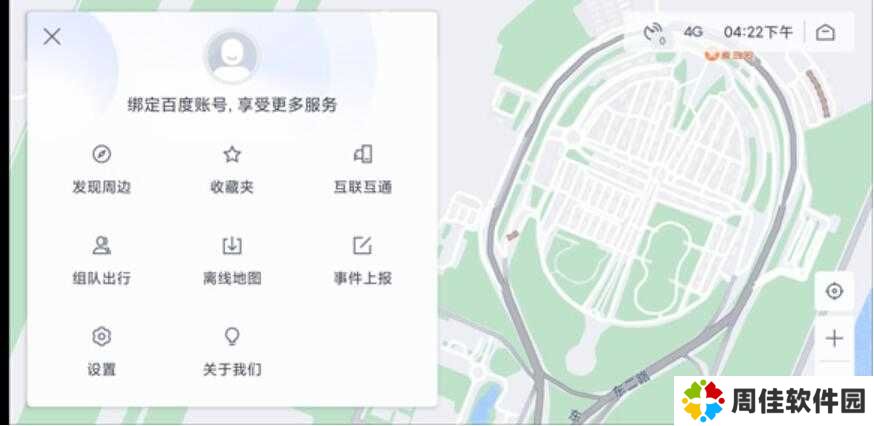Open 发现周边 nearby discovery
This screenshot has width=874, height=426.
(x=101, y=168)
